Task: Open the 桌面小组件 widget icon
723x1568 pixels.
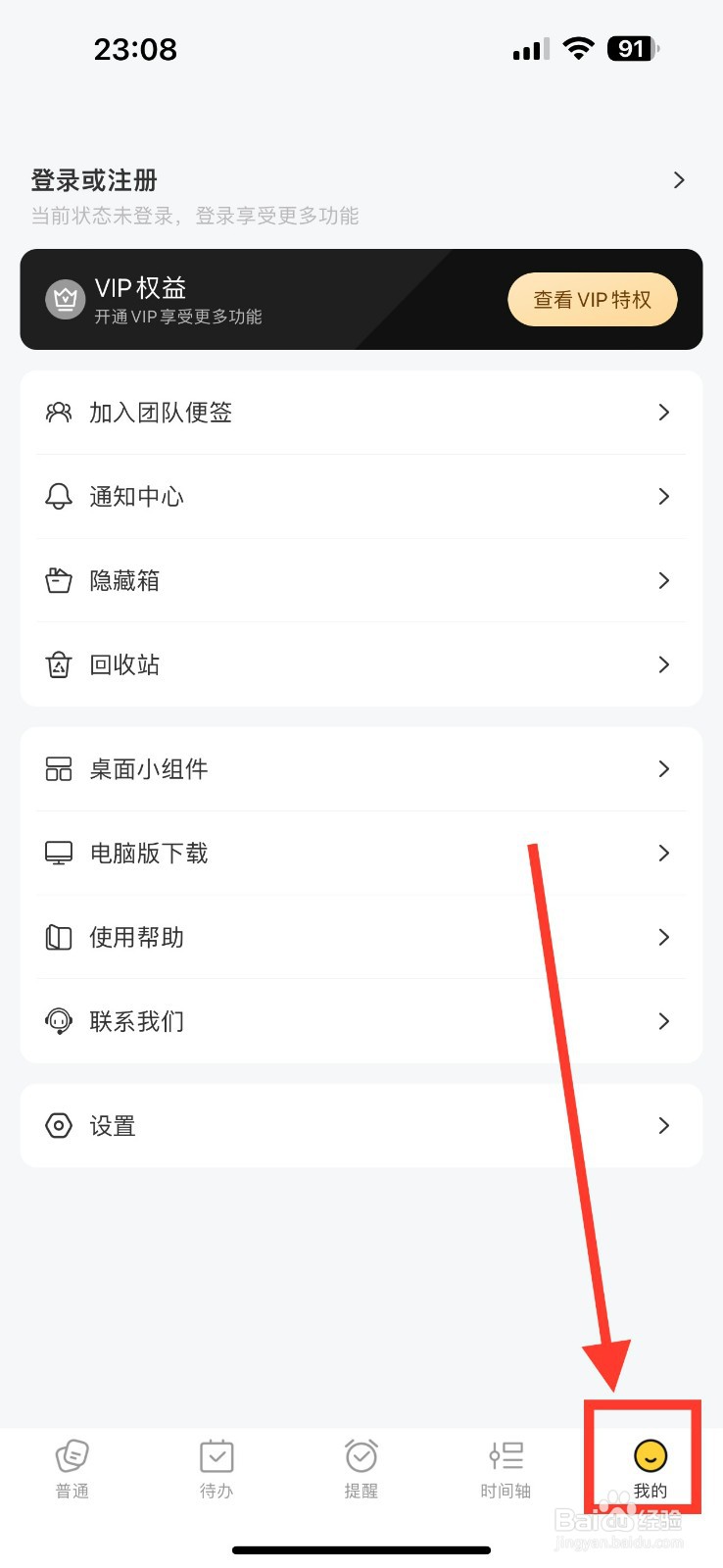Action: (59, 769)
